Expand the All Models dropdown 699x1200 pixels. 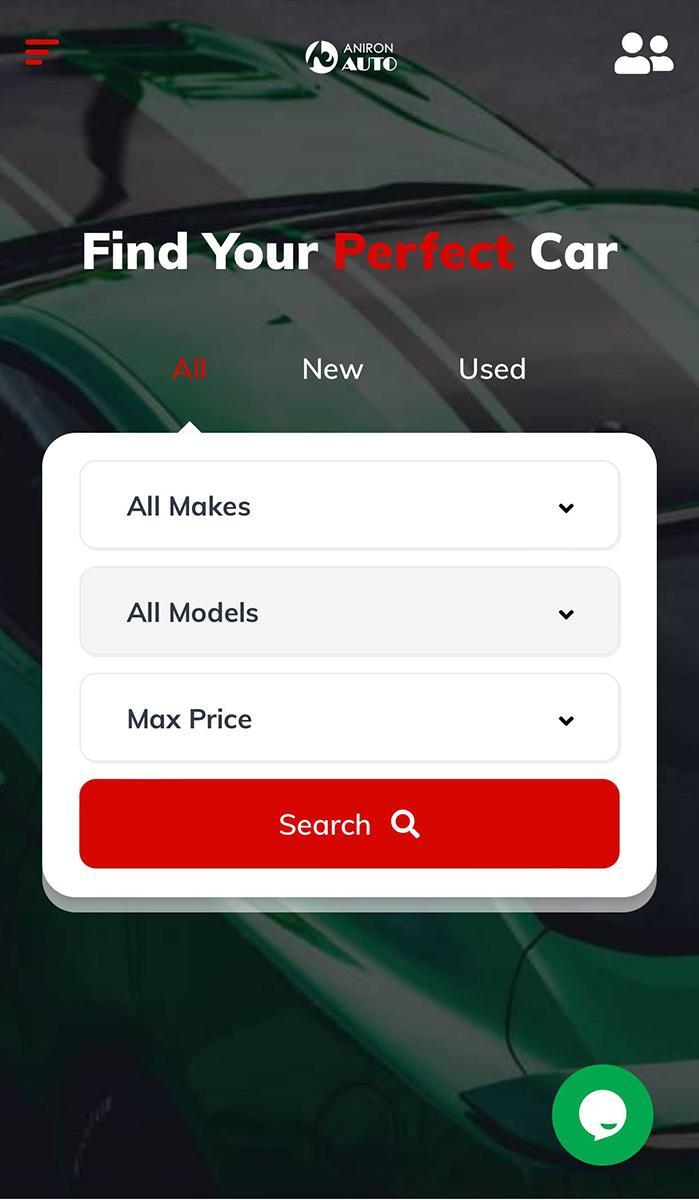(x=349, y=612)
